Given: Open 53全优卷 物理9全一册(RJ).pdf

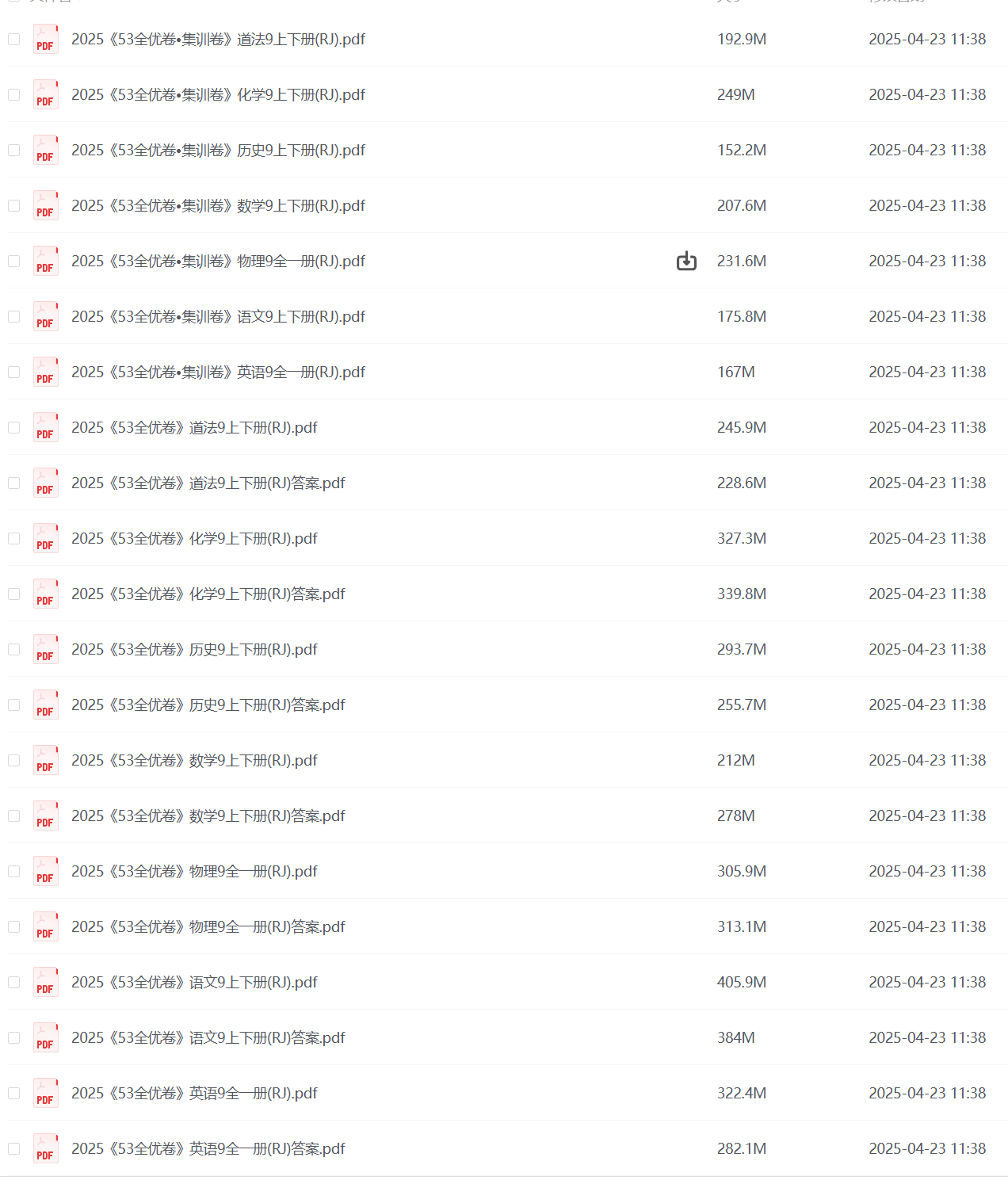Looking at the screenshot, I should point(194,872).
